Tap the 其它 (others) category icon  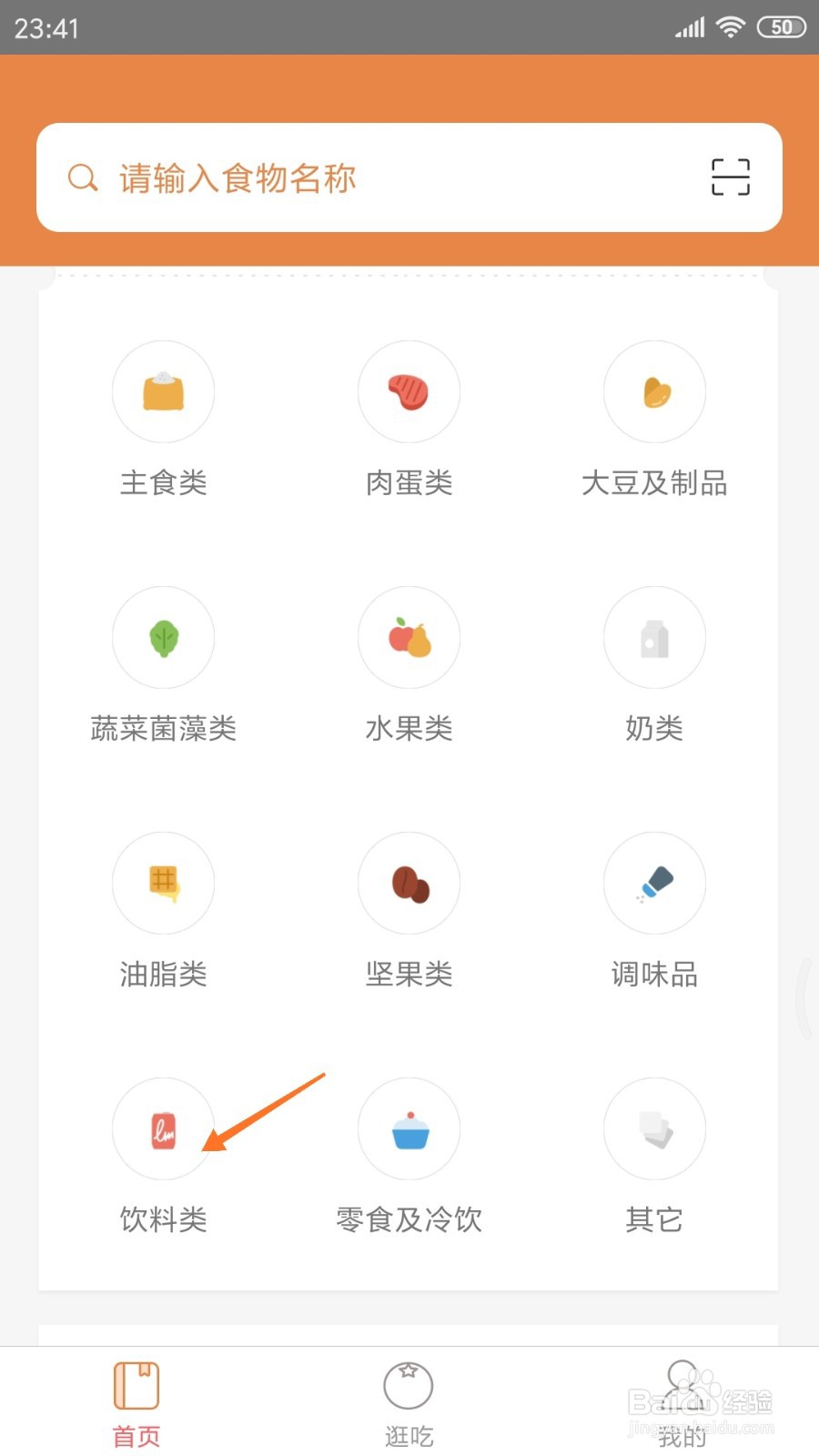(x=654, y=1128)
